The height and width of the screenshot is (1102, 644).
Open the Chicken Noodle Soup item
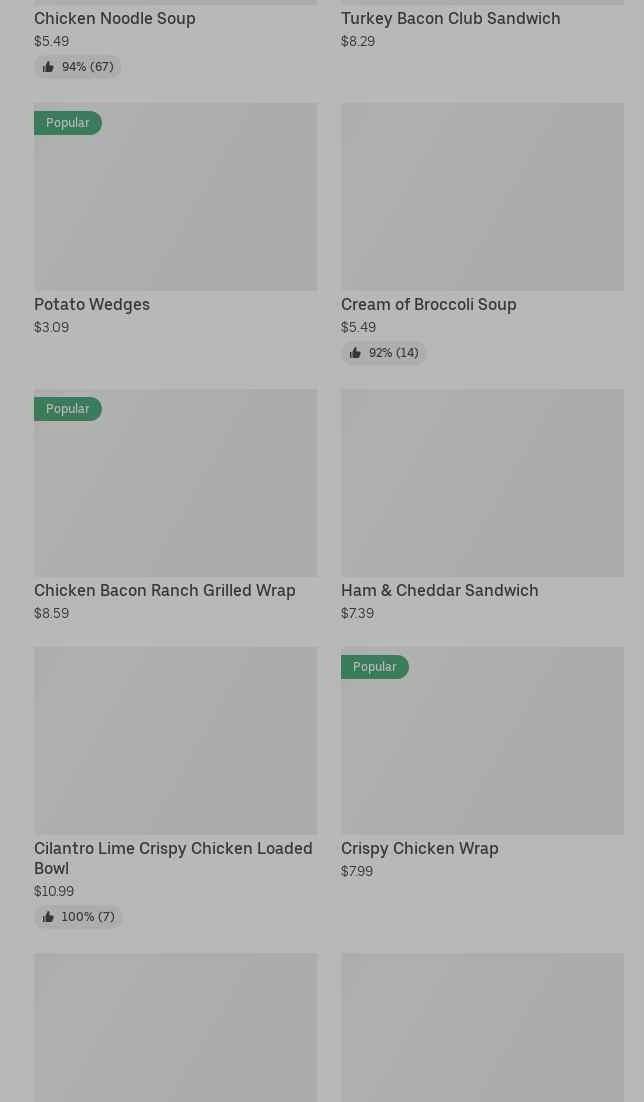115,19
